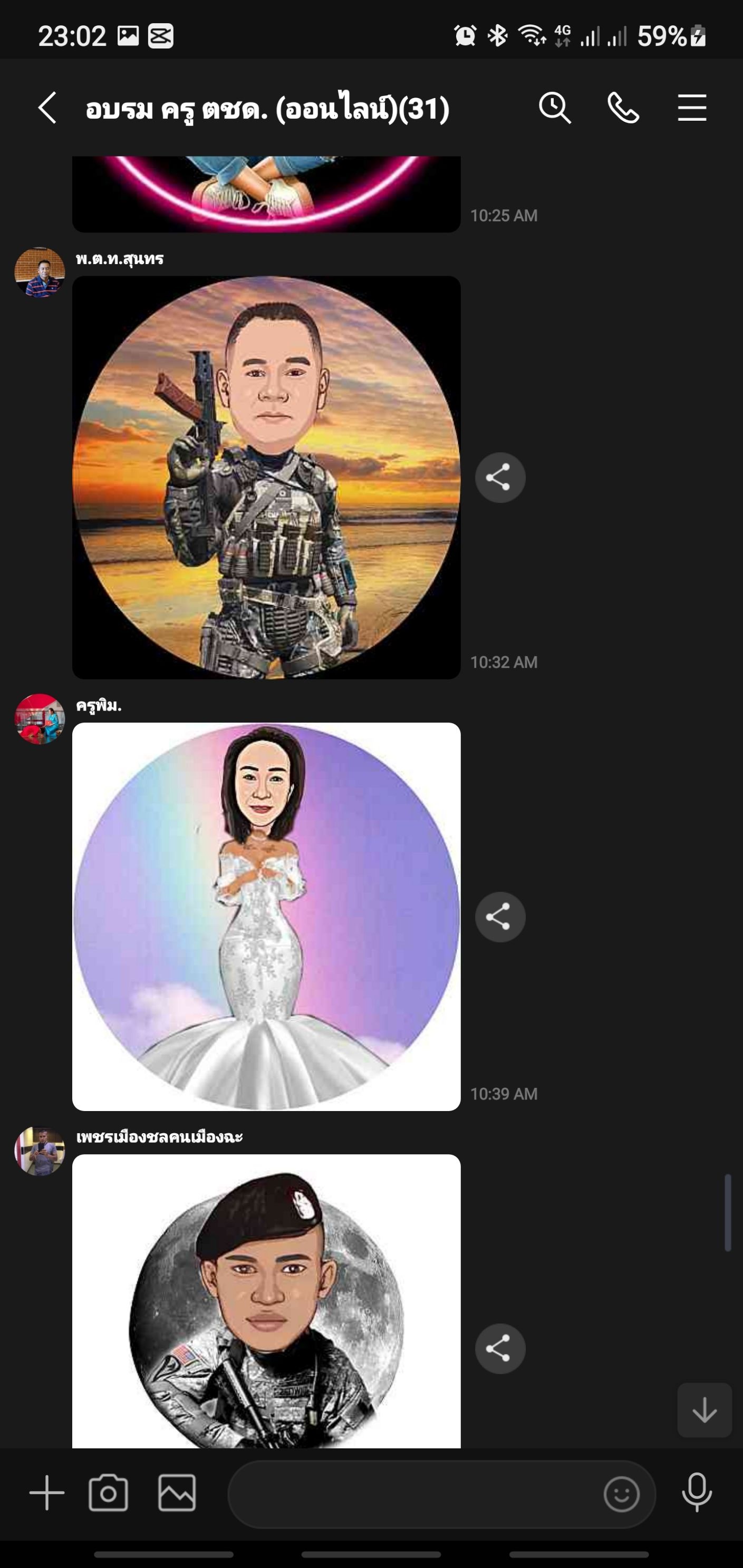Open the plus attachment menu
Screen dimensions: 743x1568
click(47, 1493)
